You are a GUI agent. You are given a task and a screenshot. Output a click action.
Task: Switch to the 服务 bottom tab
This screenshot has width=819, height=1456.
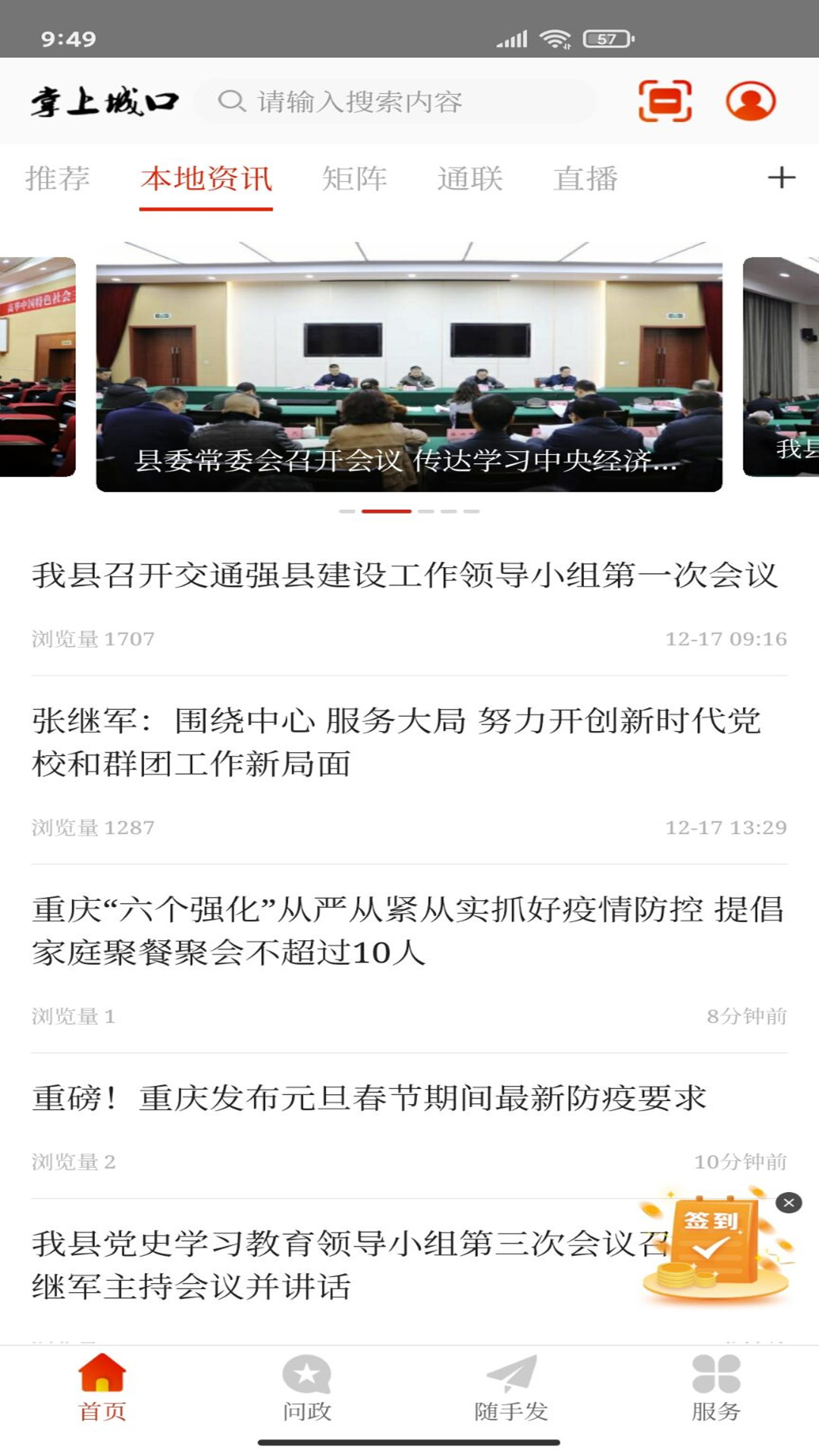pos(716,1388)
